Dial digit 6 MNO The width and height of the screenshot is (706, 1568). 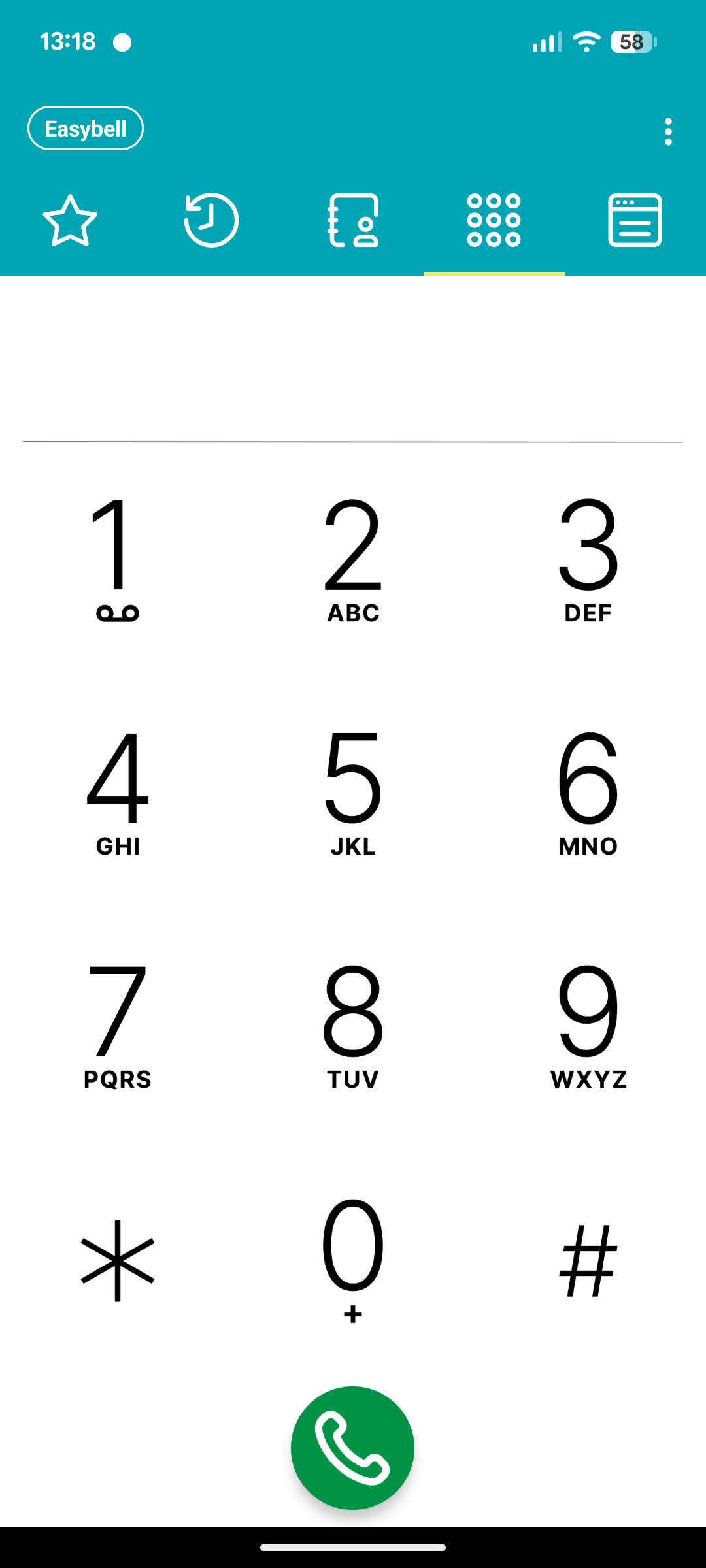tap(588, 792)
